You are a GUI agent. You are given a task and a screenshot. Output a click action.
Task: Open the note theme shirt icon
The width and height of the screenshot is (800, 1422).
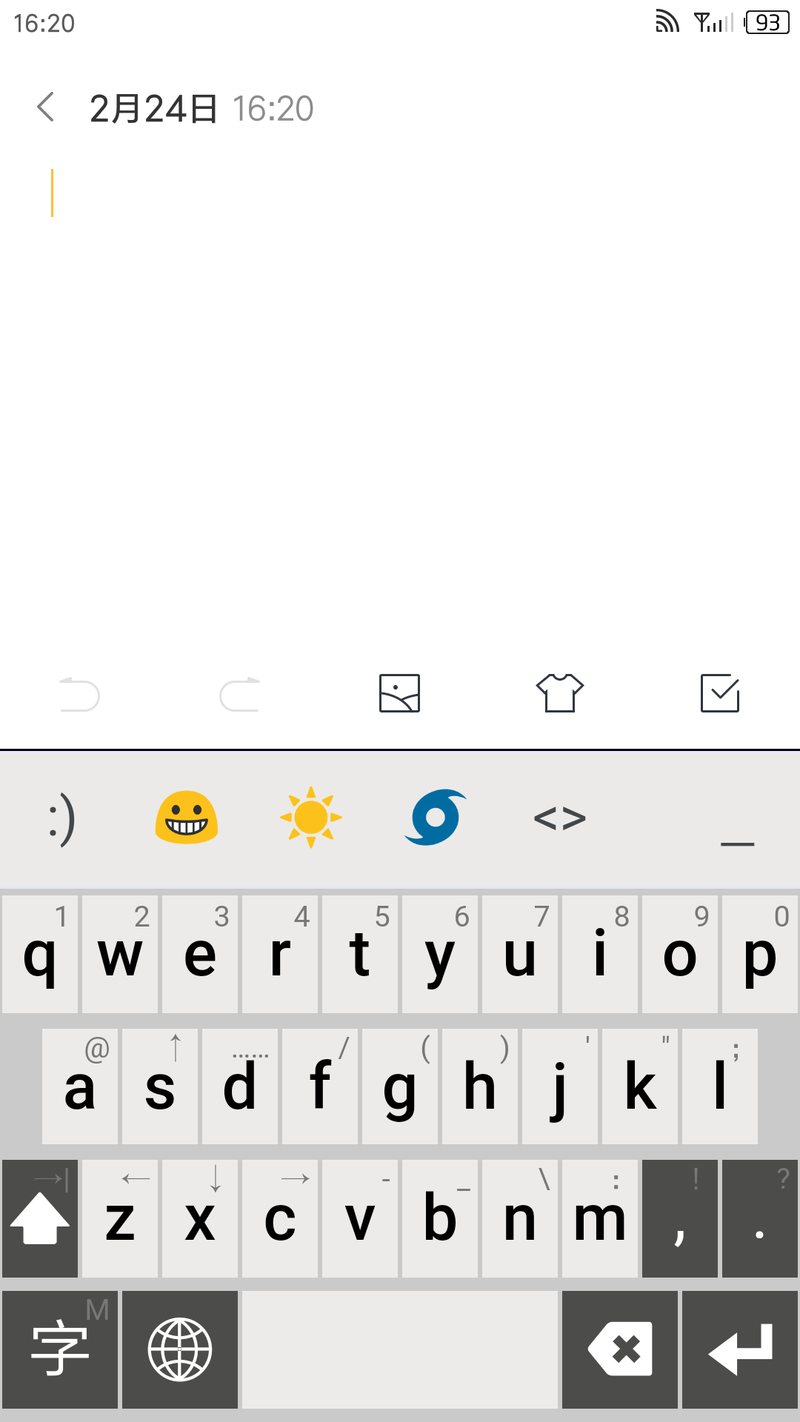pyautogui.click(x=559, y=693)
